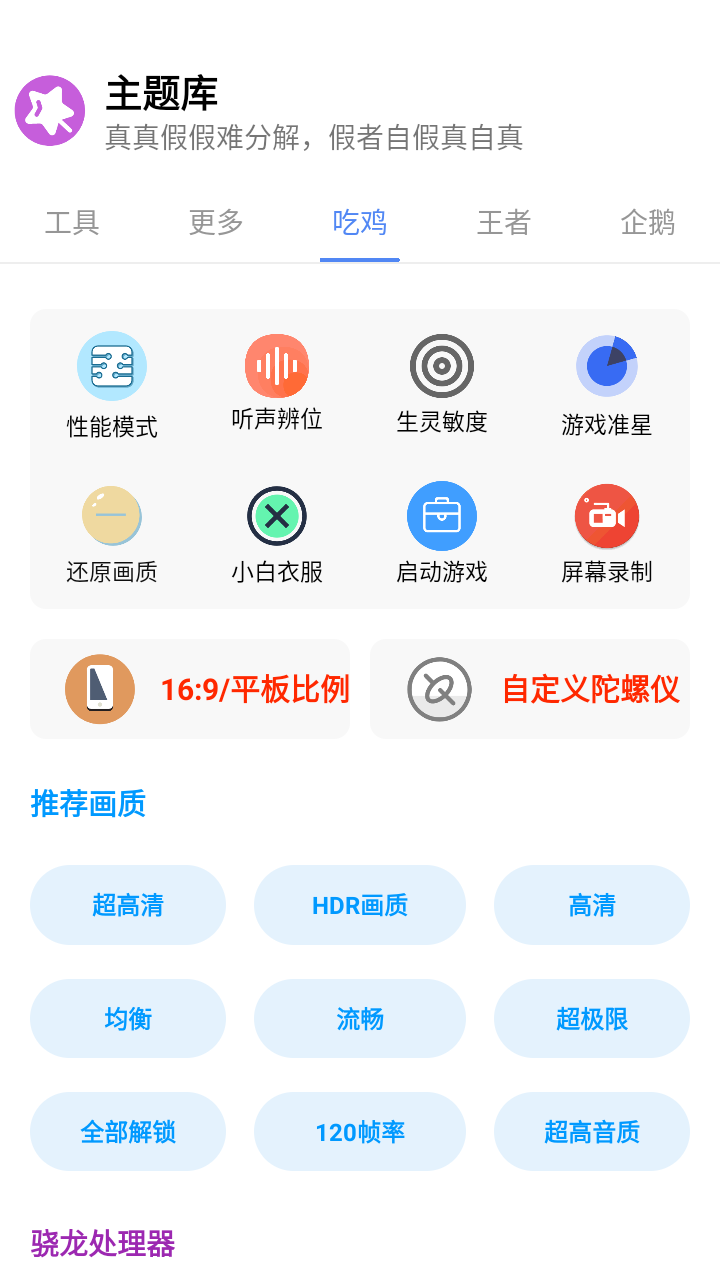Switch to the 工具 tab
This screenshot has height=1280, width=720.
71,223
